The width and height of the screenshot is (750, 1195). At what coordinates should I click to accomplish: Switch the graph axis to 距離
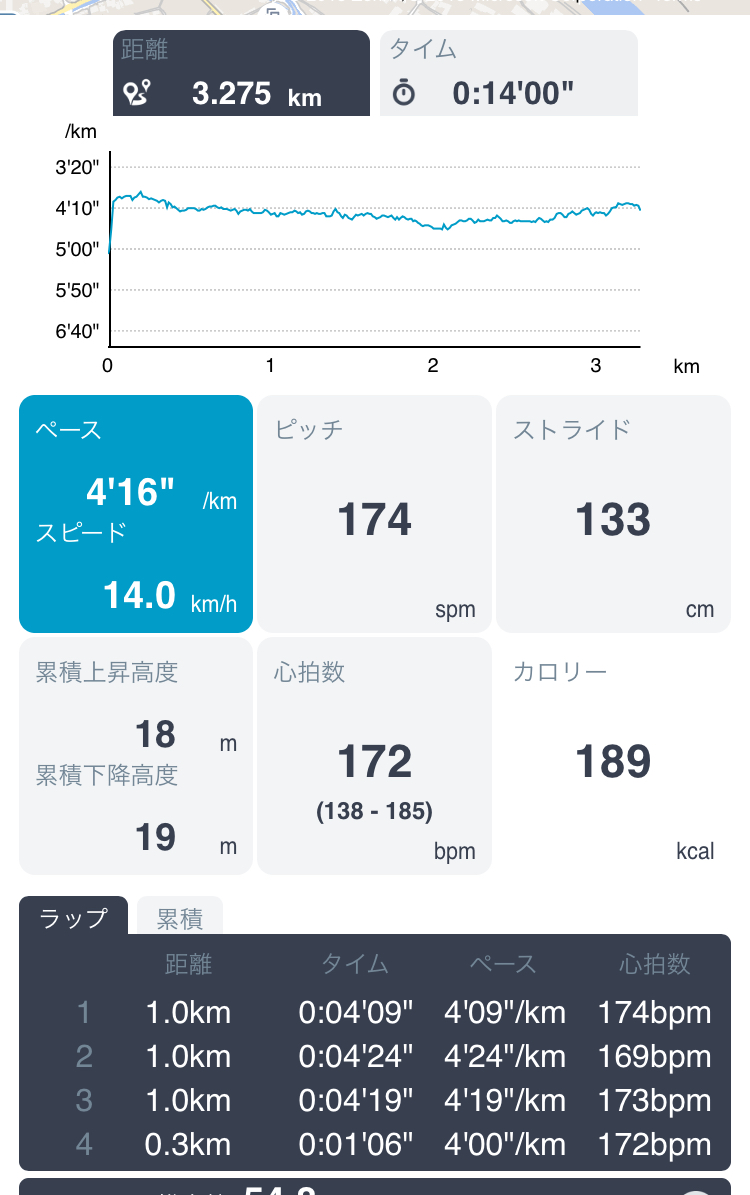coord(241,73)
